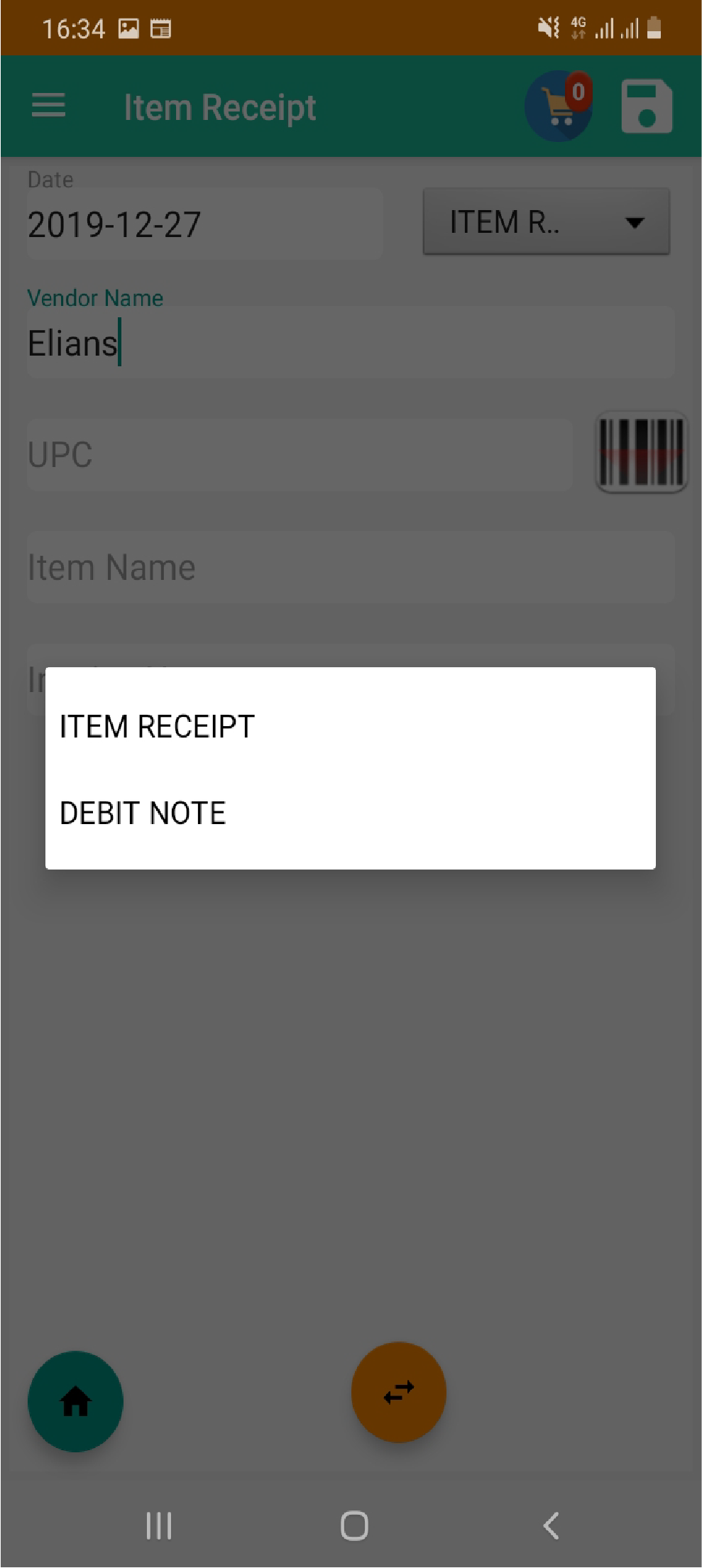Image resolution: width=702 pixels, height=1568 pixels.
Task: Tap the orange swap floating action button
Action: [x=398, y=1393]
